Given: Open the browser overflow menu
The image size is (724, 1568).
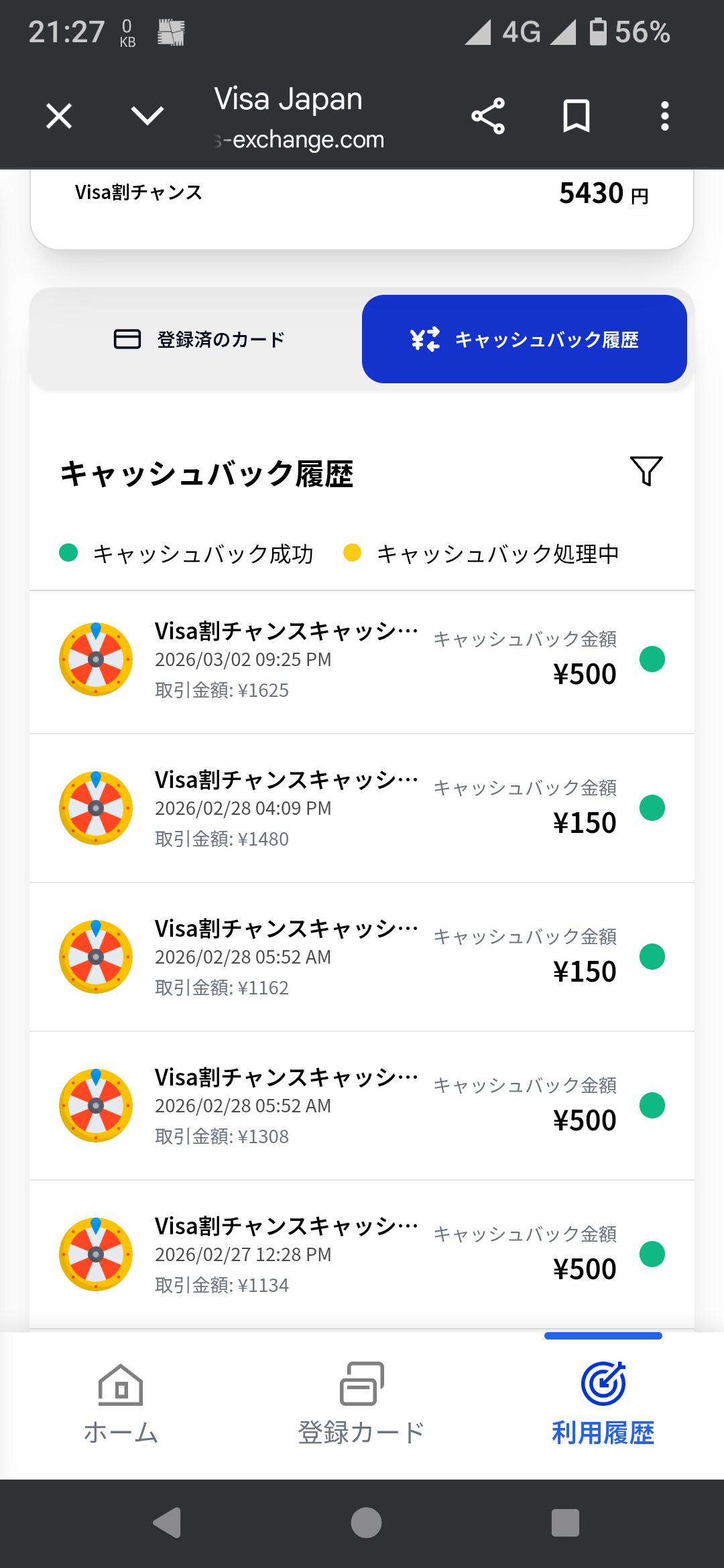Looking at the screenshot, I should pos(664,117).
